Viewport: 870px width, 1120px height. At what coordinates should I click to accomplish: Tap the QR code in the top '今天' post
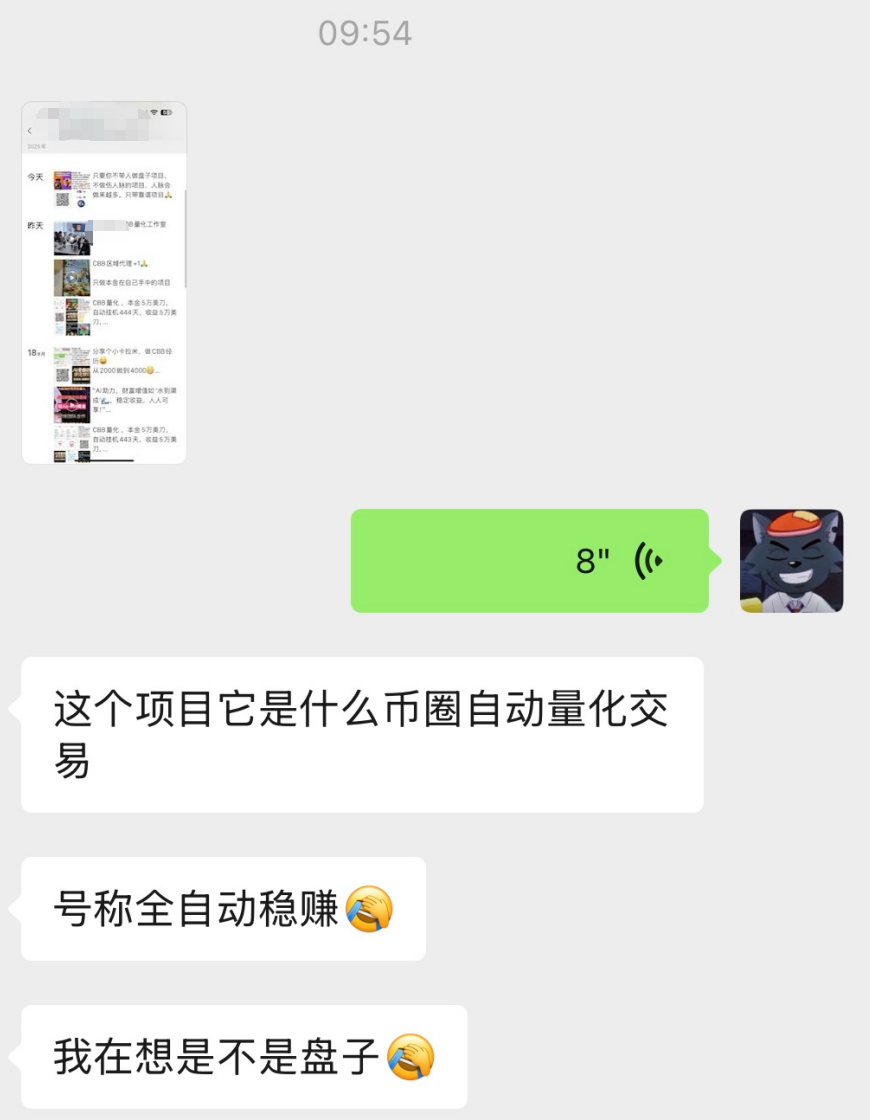[x=62, y=199]
